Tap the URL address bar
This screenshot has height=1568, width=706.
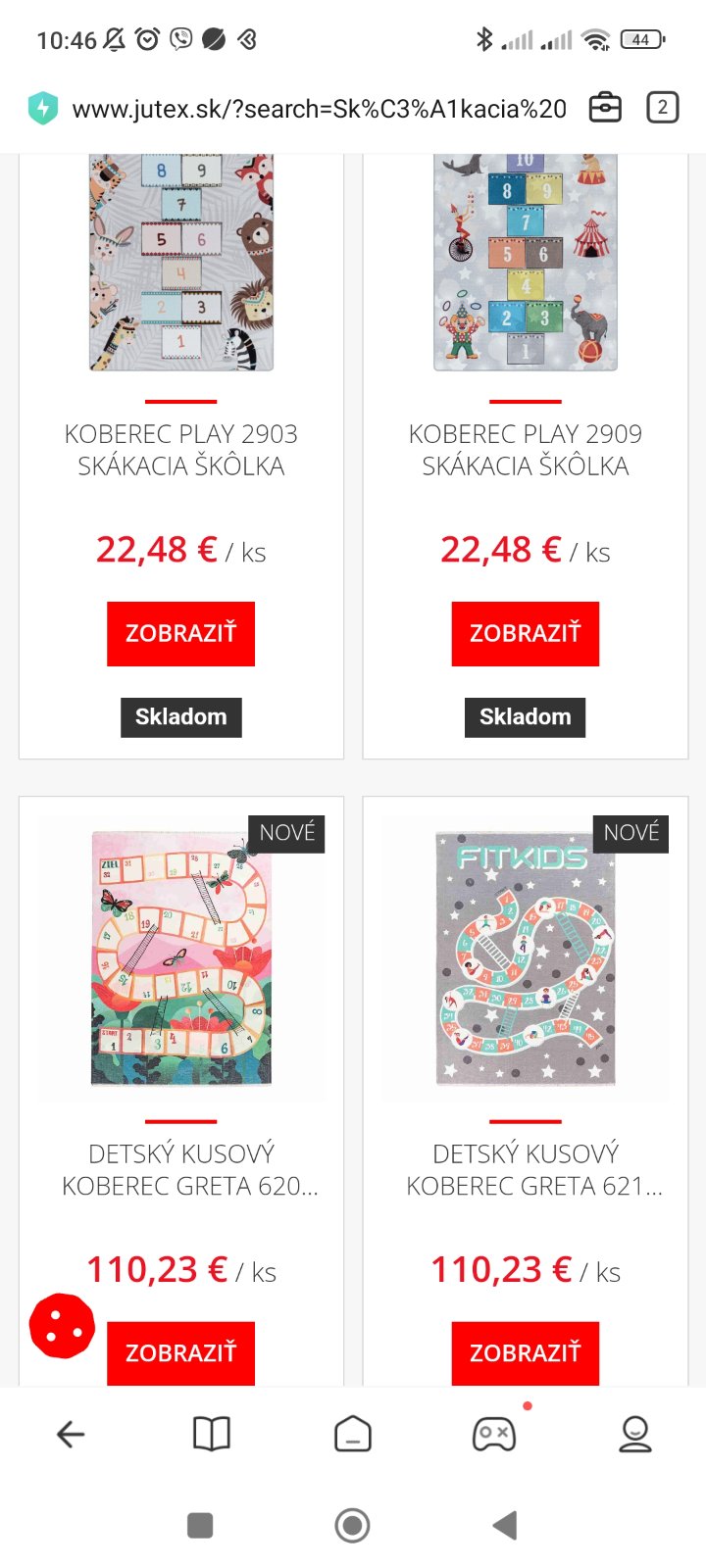pyautogui.click(x=319, y=109)
